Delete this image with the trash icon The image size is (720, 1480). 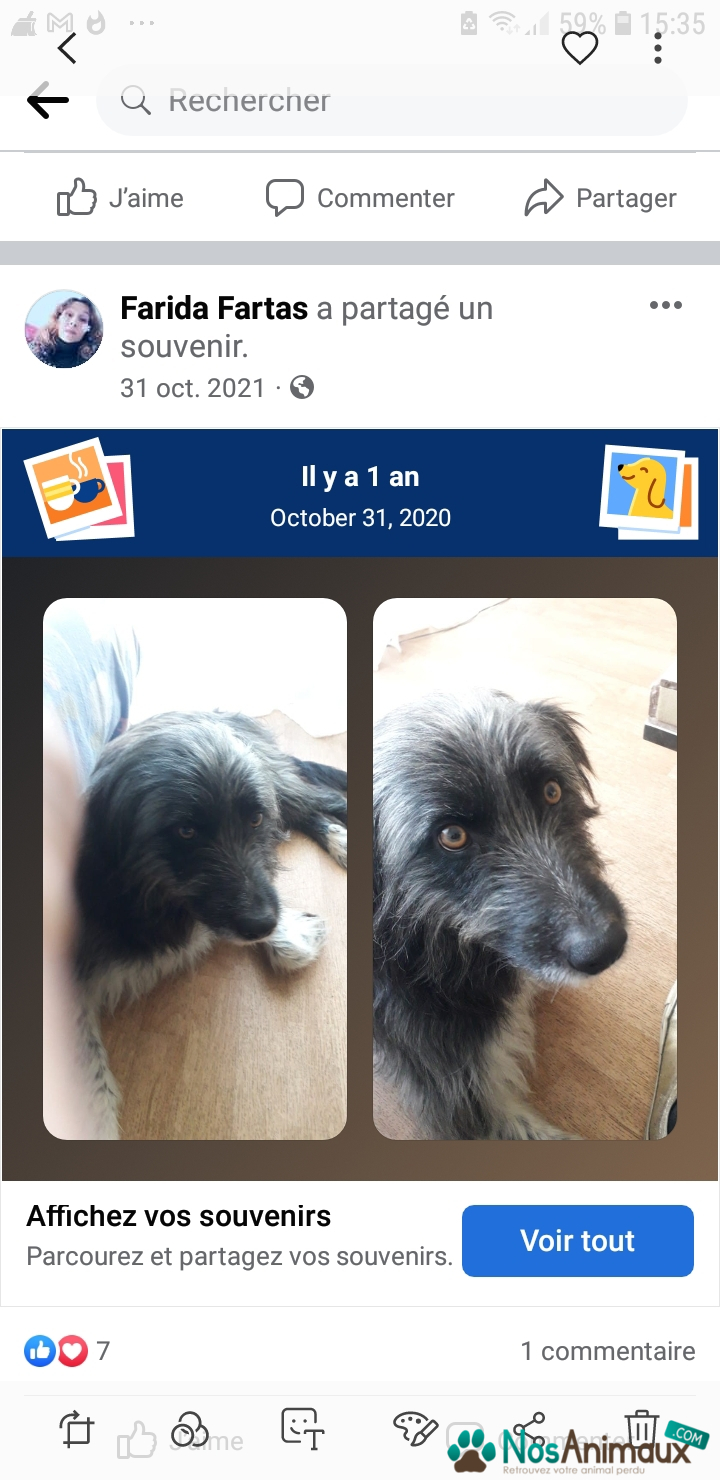click(642, 1428)
